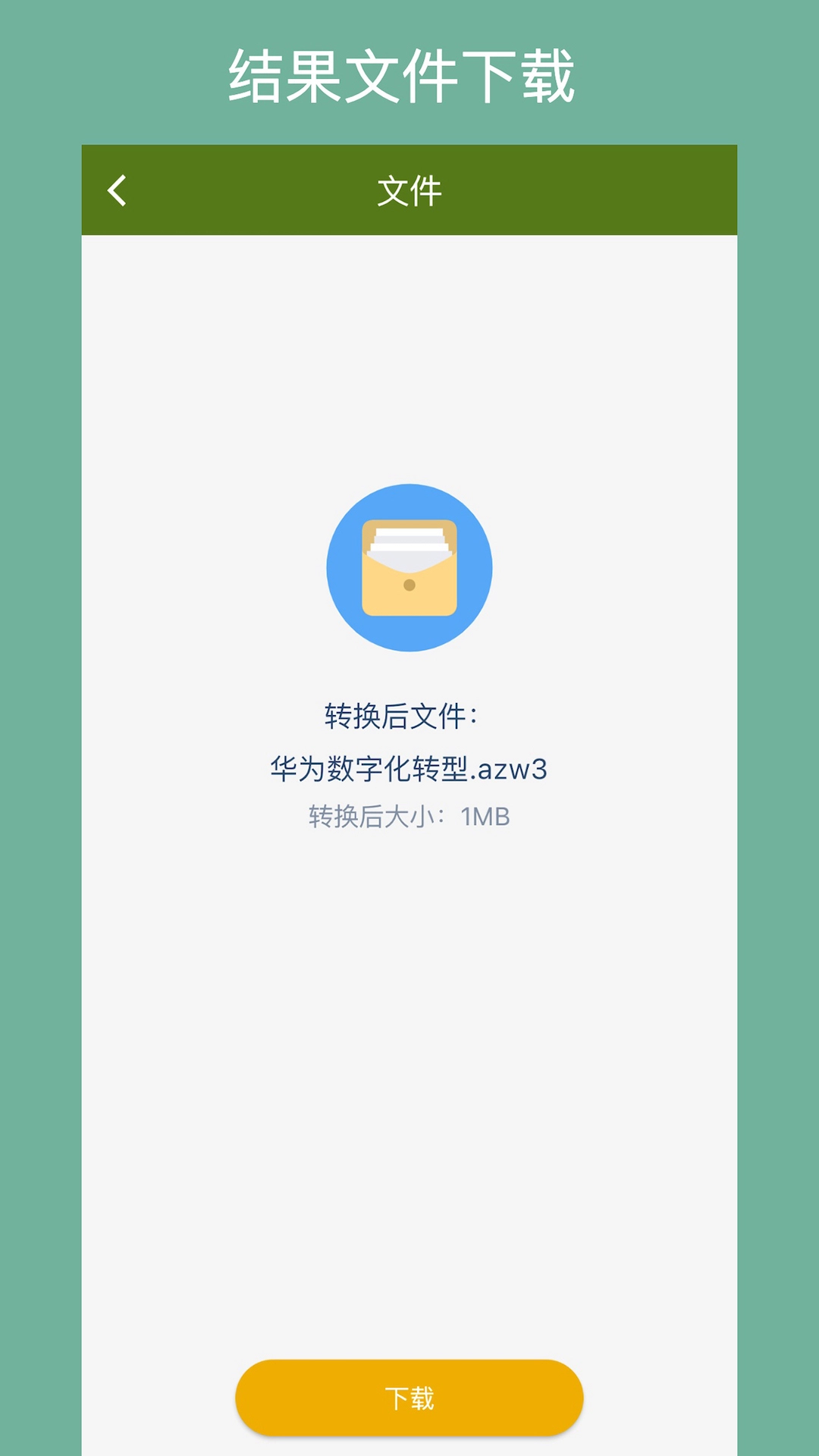819x1456 pixels.
Task: Click the filename 华为数字化转型.azw3
Action: point(409,768)
